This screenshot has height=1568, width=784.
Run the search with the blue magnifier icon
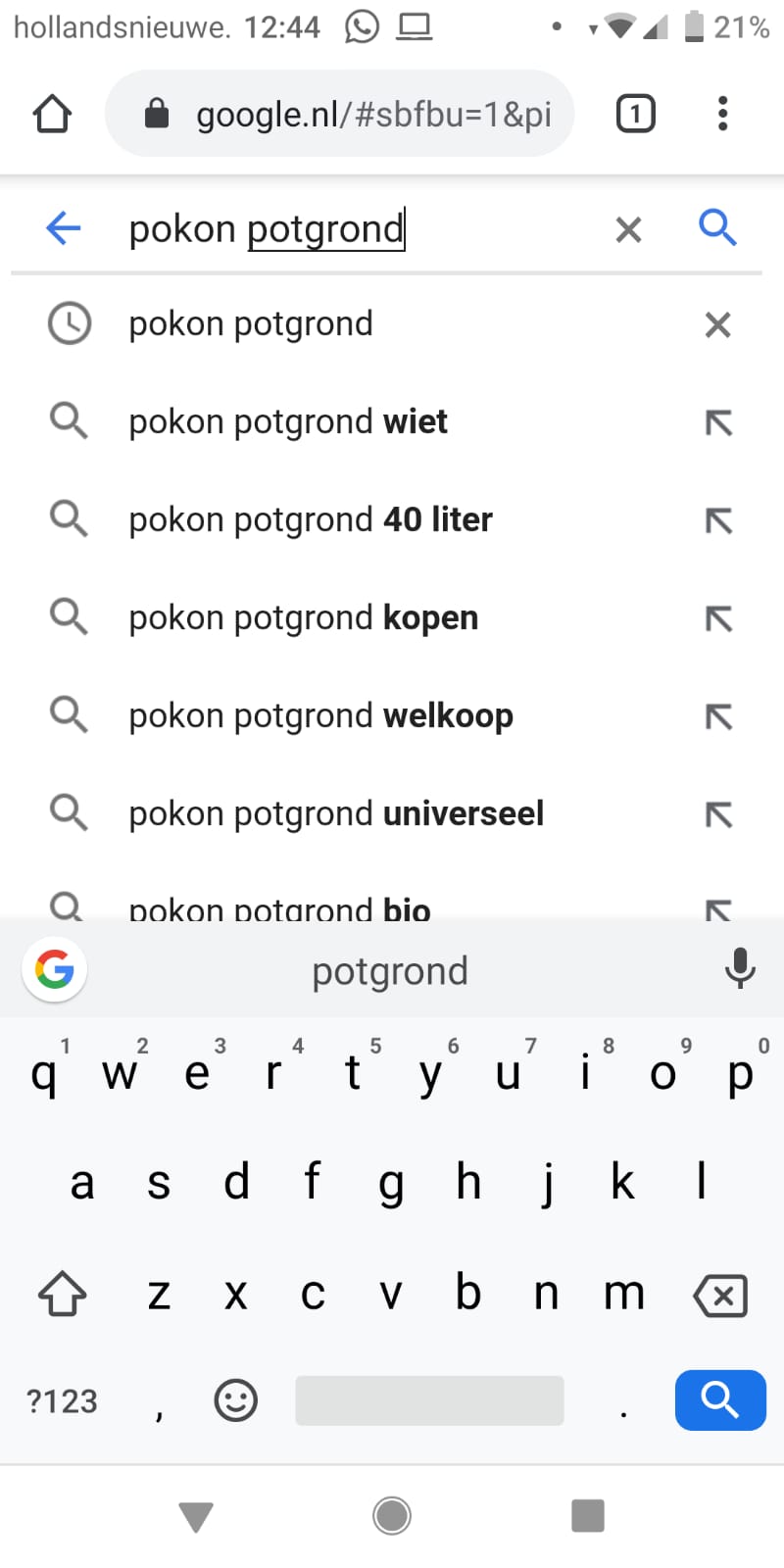(x=717, y=227)
